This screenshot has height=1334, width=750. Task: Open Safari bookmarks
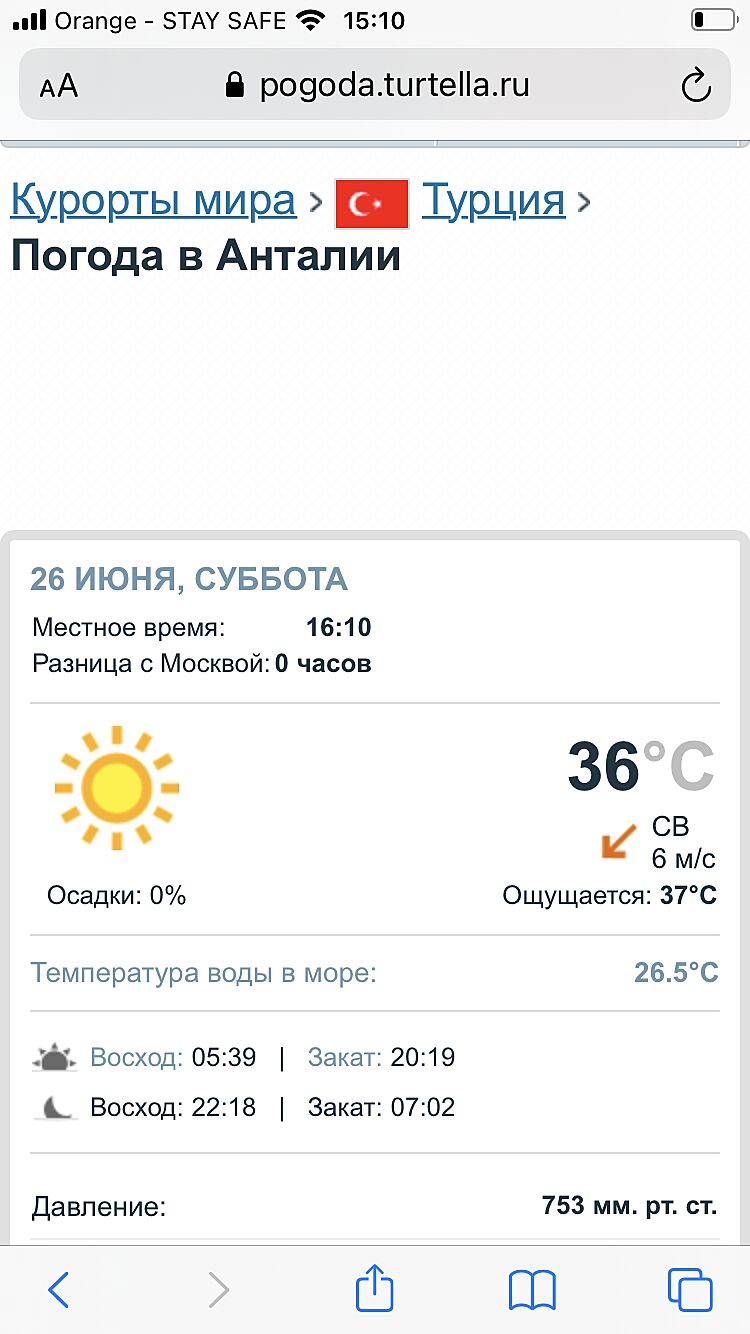(532, 1289)
